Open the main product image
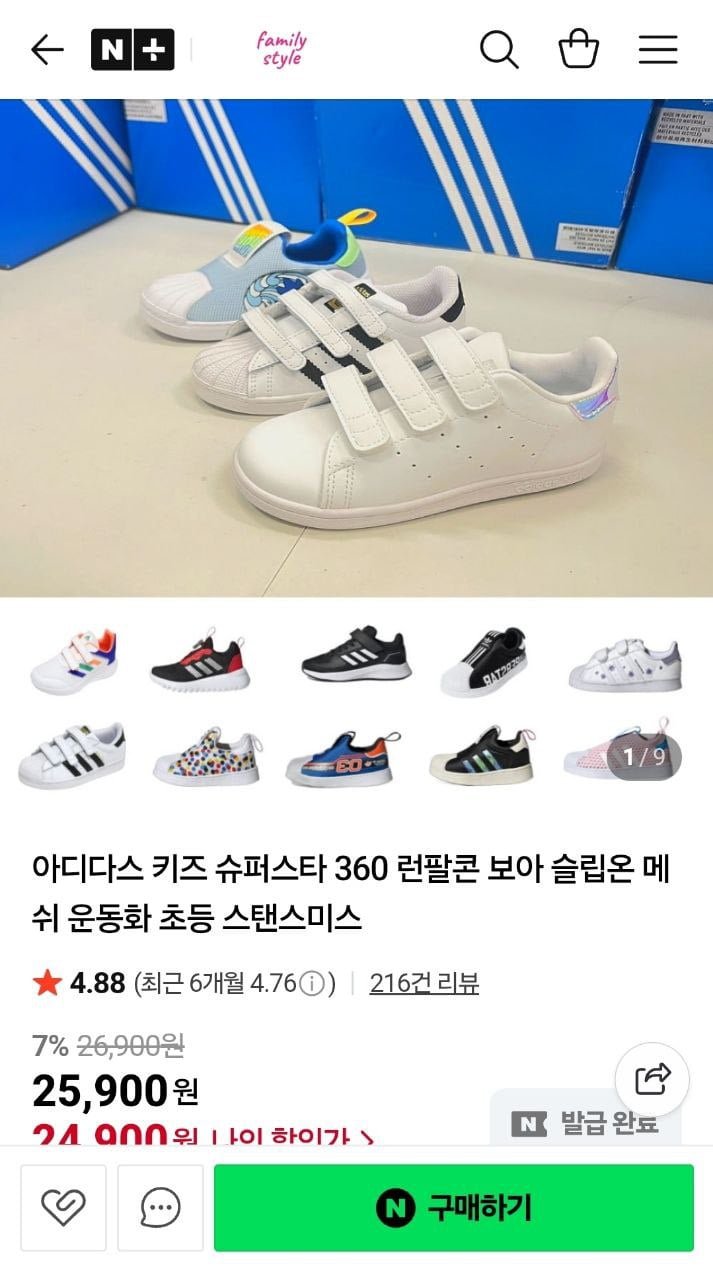The width and height of the screenshot is (713, 1280). pyautogui.click(x=356, y=348)
